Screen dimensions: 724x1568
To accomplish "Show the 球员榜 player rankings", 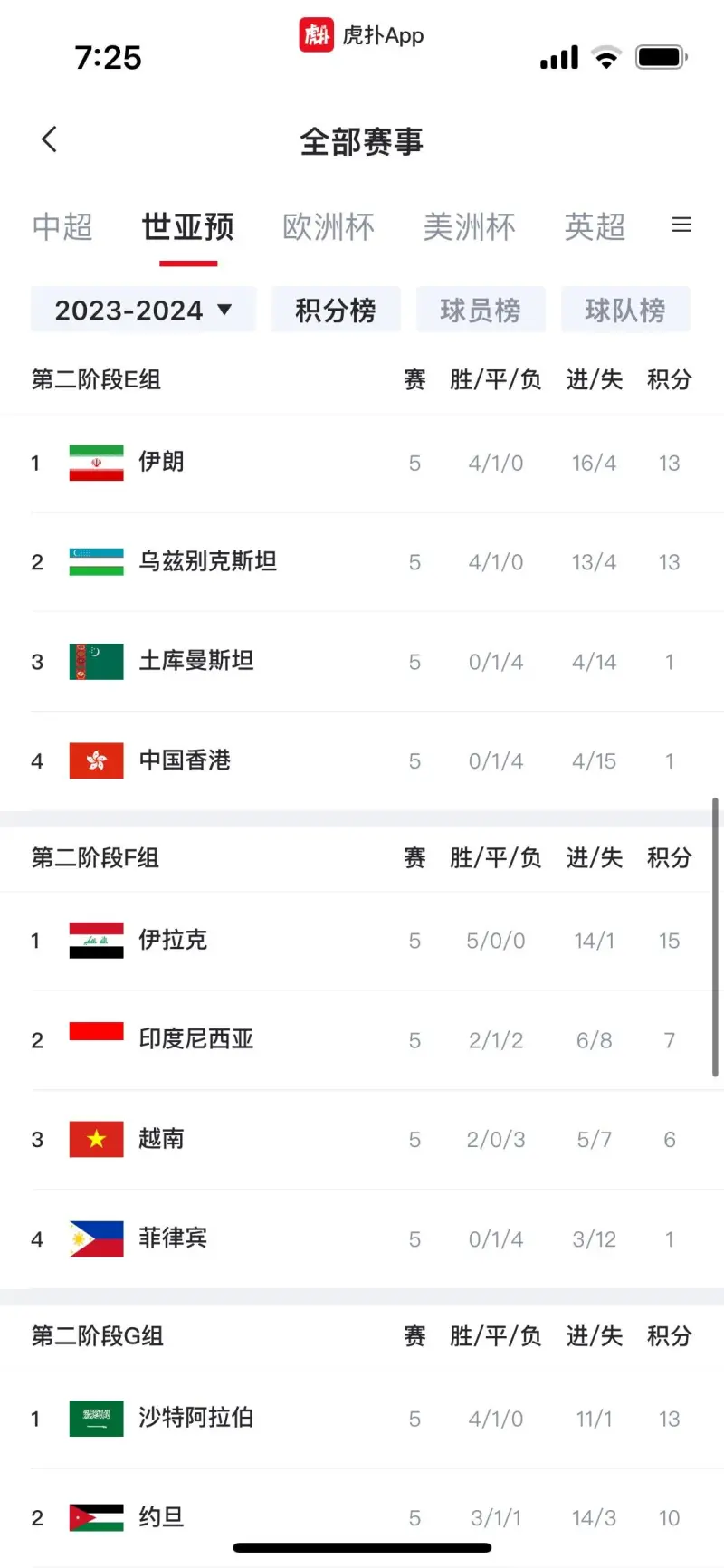I will (x=481, y=310).
